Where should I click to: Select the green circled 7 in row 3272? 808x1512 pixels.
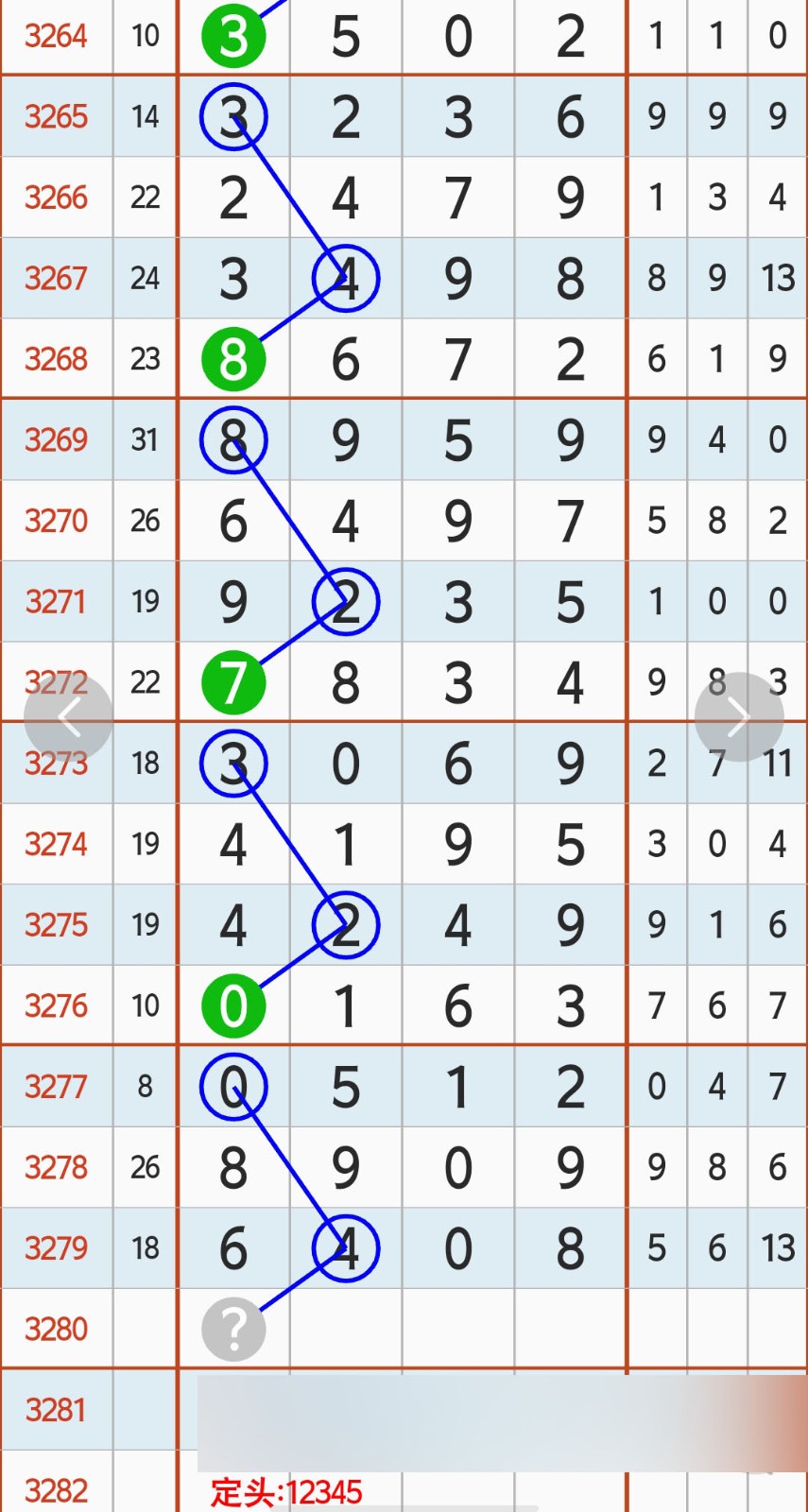point(233,682)
